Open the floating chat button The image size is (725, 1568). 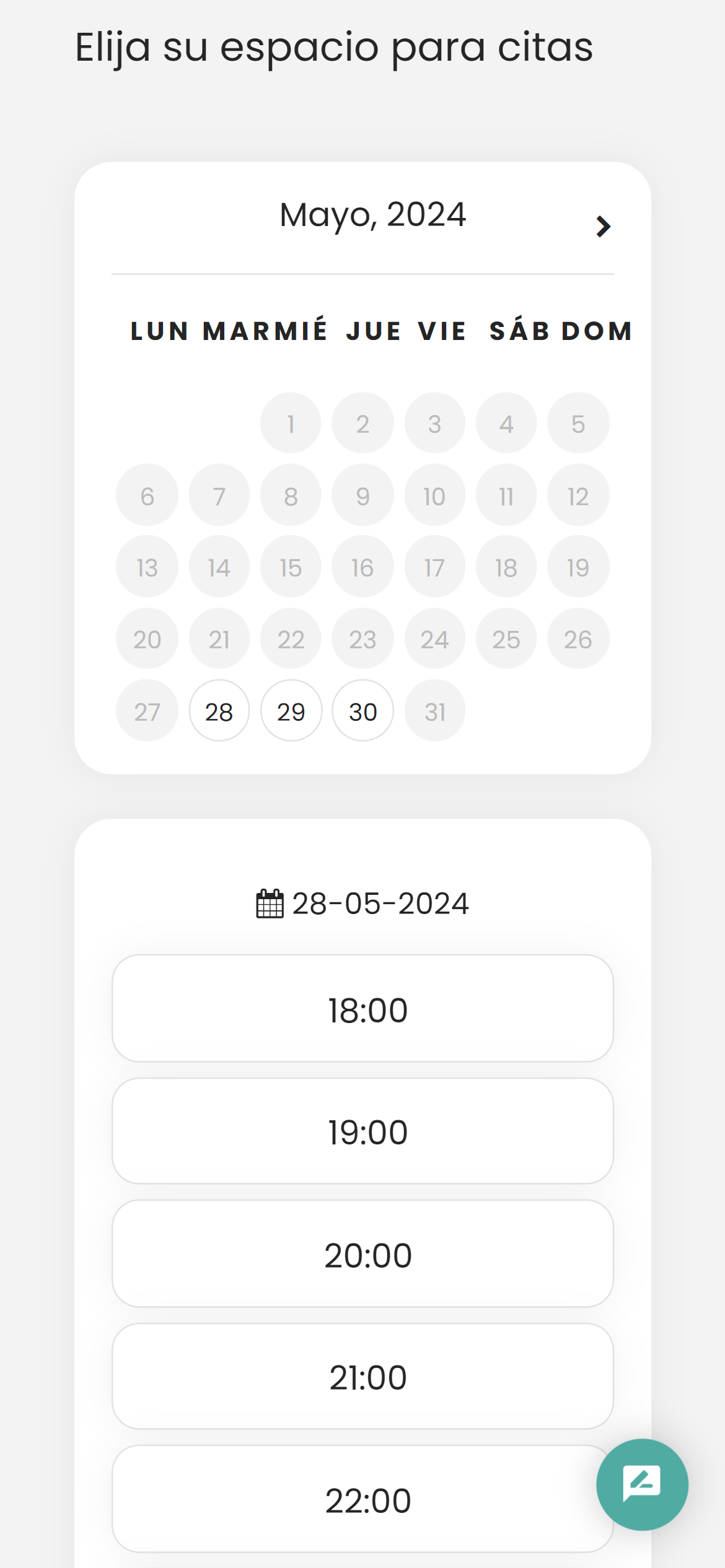(642, 1484)
